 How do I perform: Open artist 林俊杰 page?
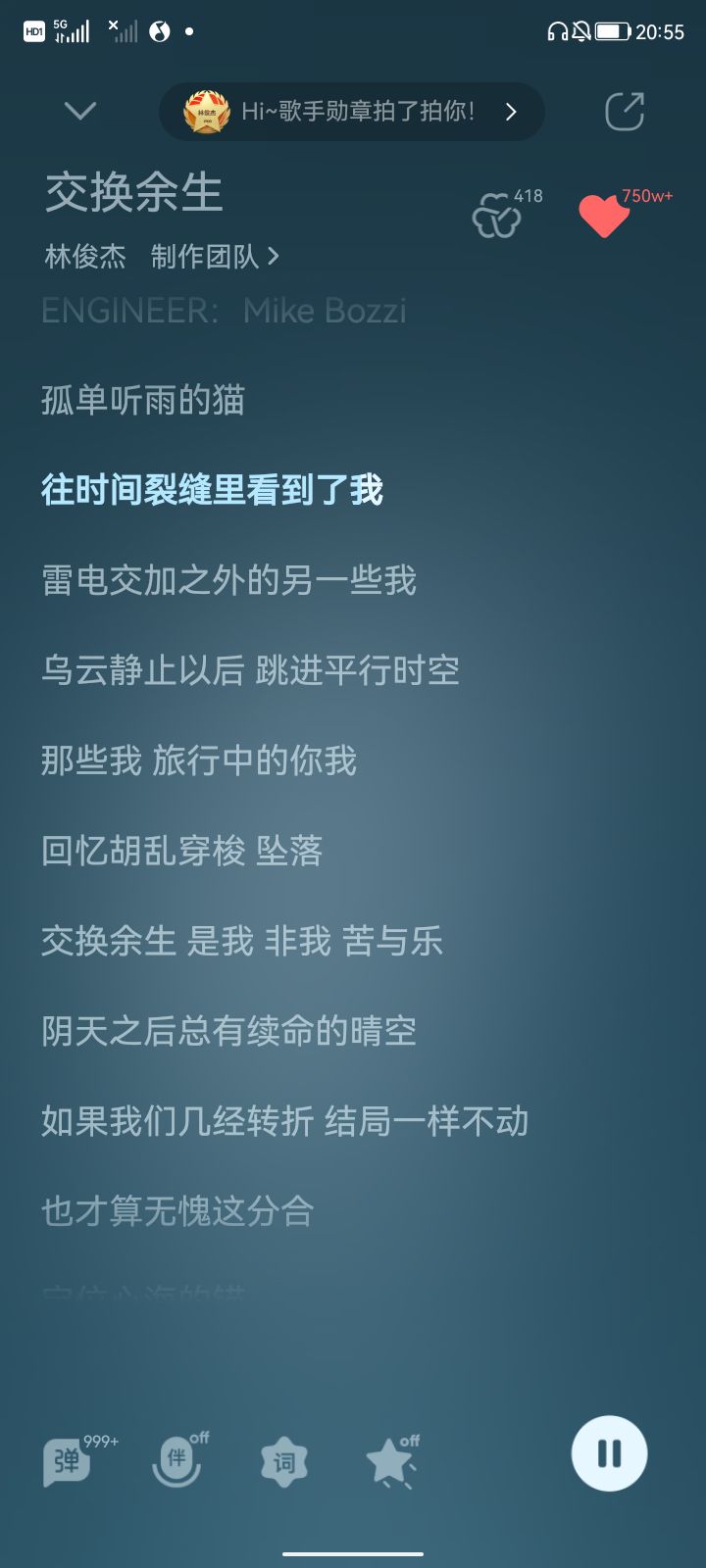click(85, 257)
